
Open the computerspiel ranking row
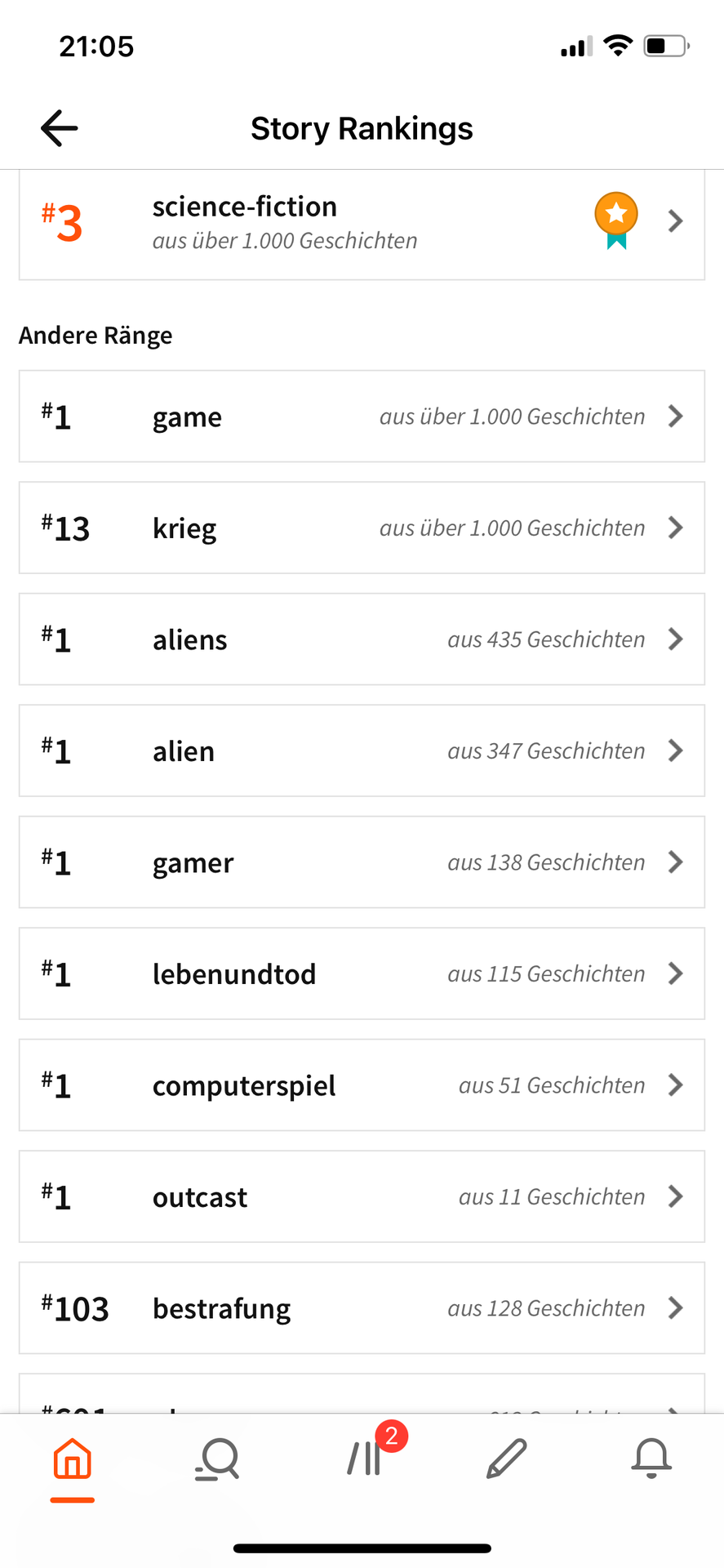coord(362,1085)
